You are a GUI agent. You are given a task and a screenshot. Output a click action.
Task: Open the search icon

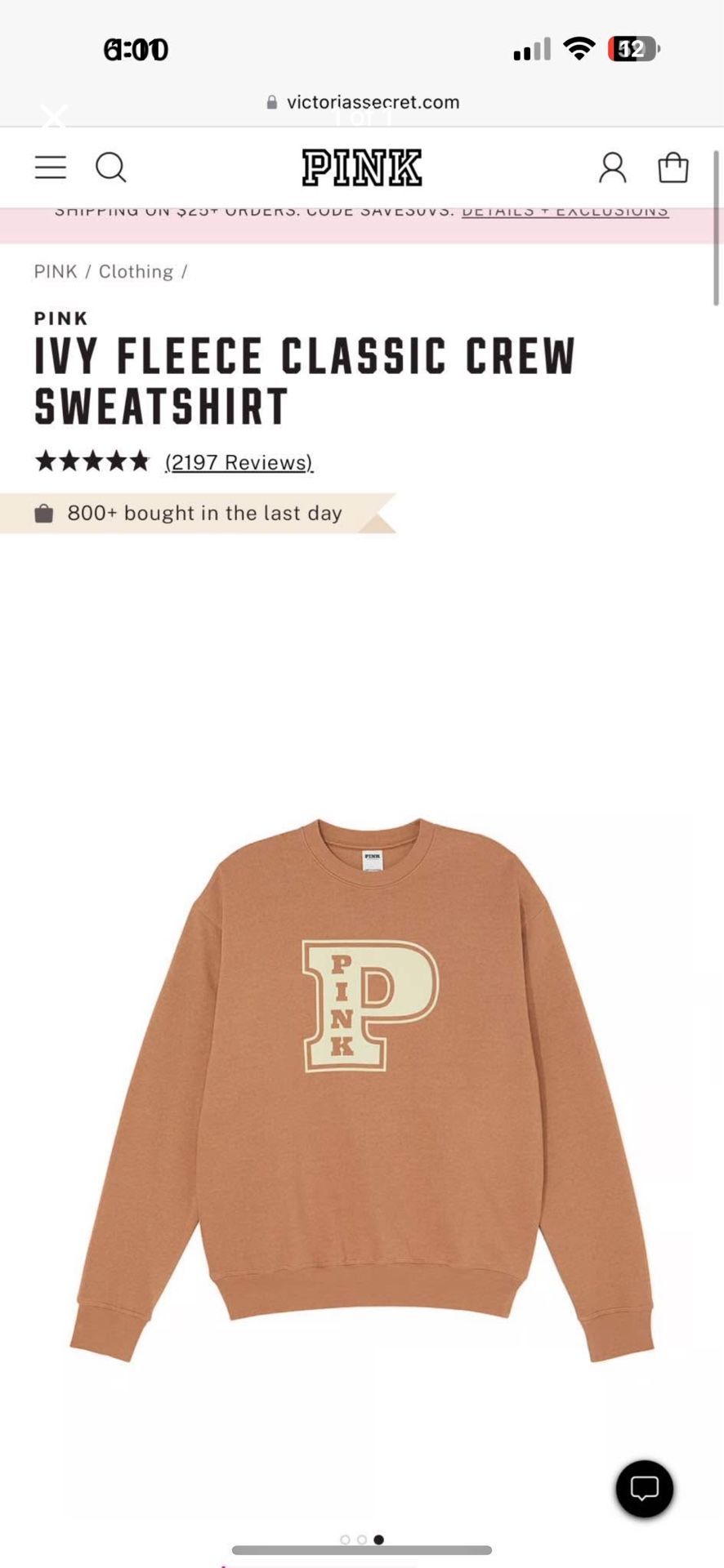coord(110,167)
